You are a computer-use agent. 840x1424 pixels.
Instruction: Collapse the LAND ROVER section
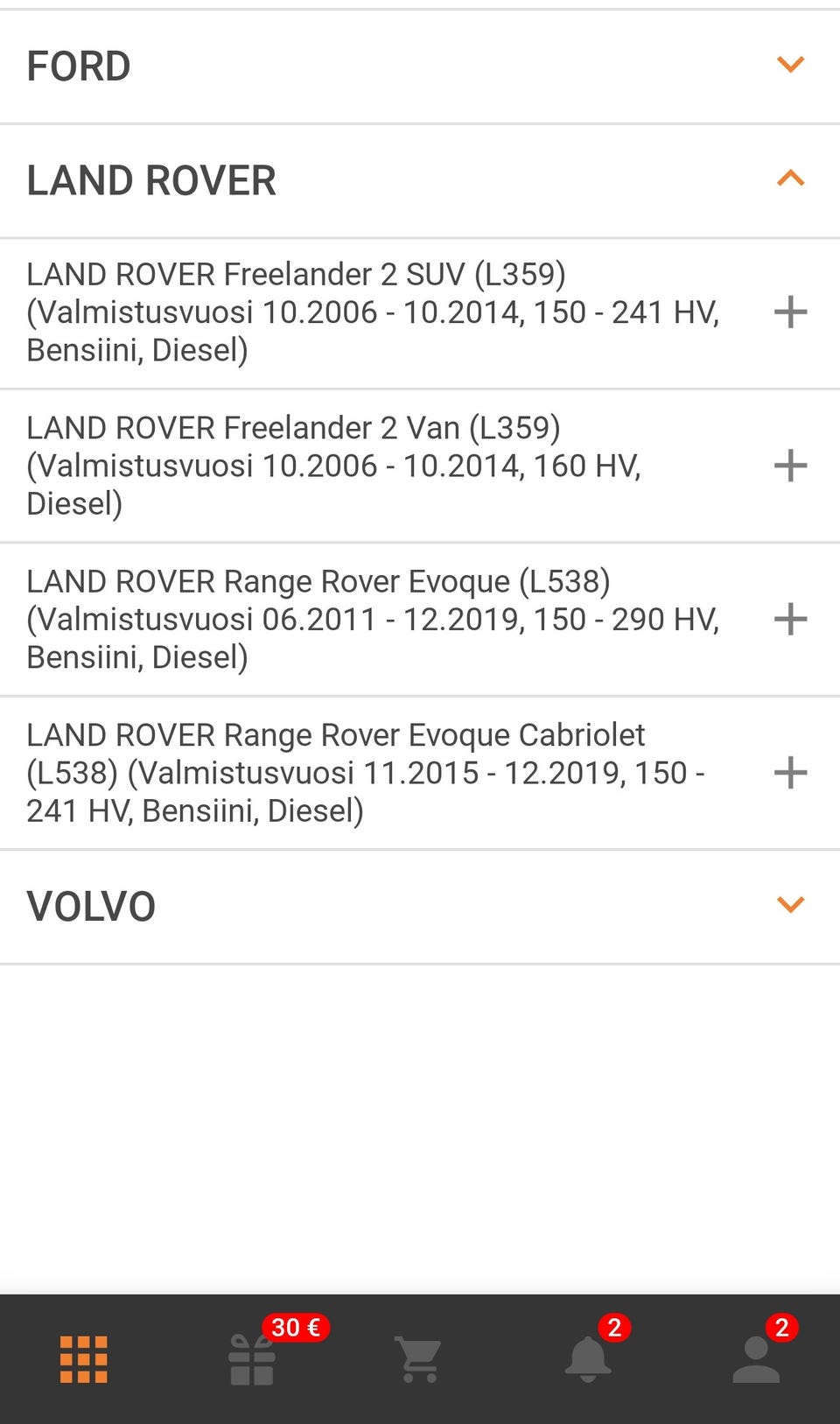pyautogui.click(x=790, y=179)
